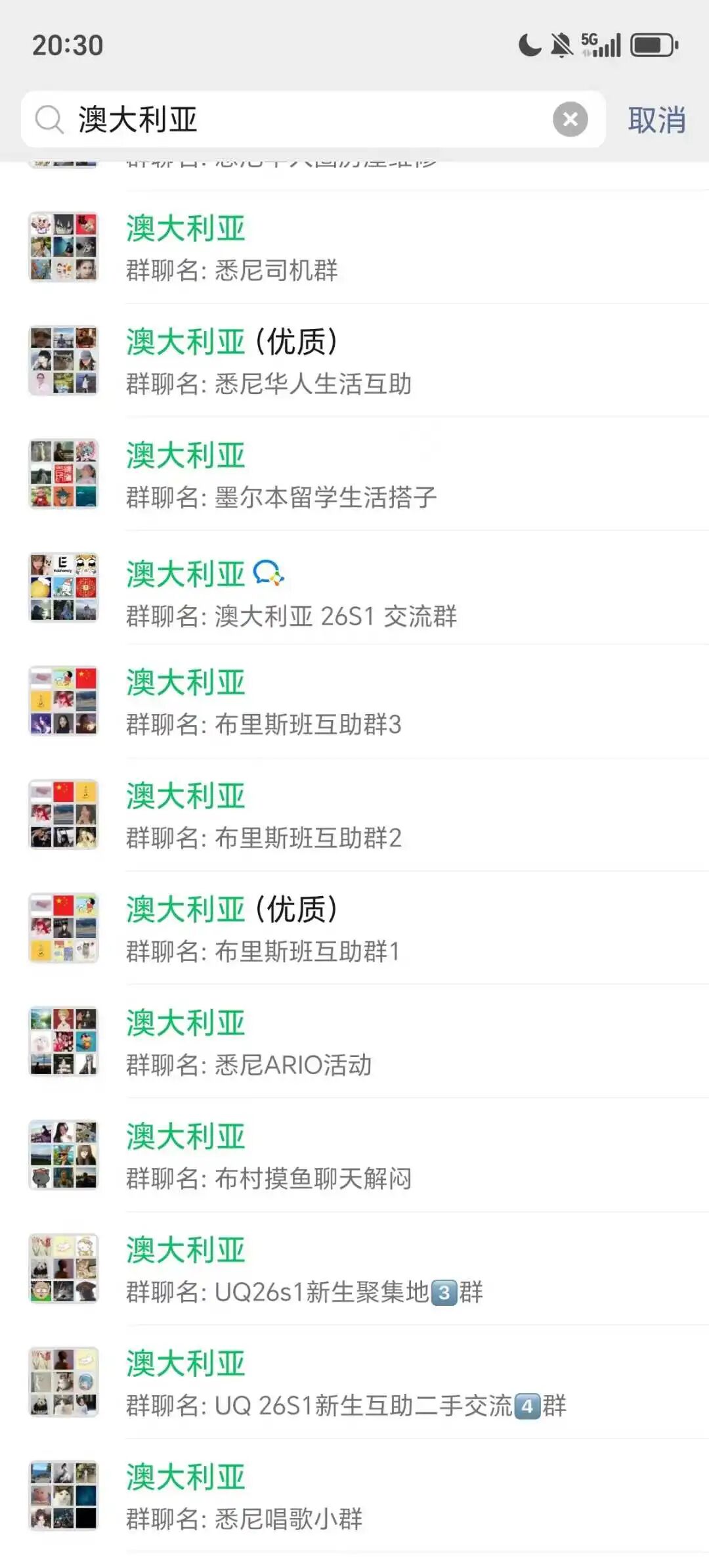Open the group chat 布村摸鱼聊天解闷
The height and width of the screenshot is (1568, 709).
coord(354,1157)
